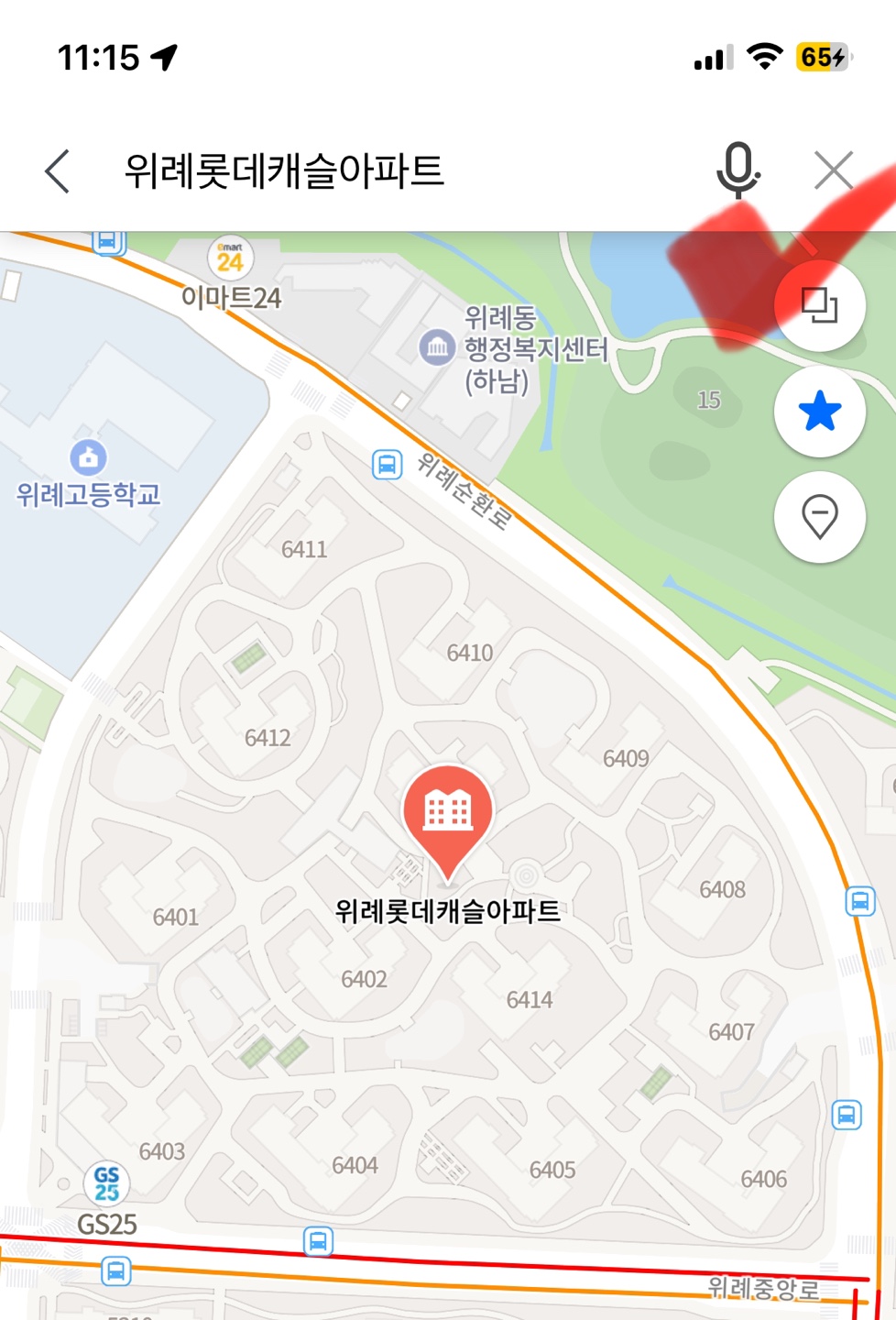Tap the microphone for voice search
Viewport: 896px width, 1320px height.
(738, 170)
